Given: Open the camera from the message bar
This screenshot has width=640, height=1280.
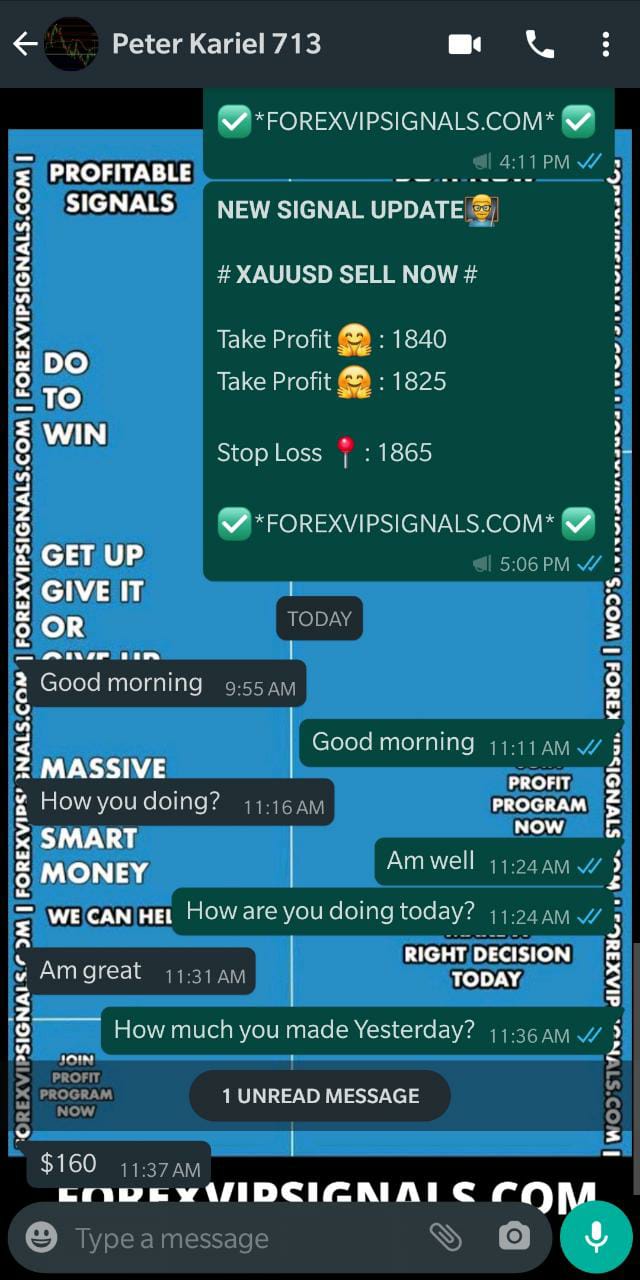Looking at the screenshot, I should pos(514,1237).
